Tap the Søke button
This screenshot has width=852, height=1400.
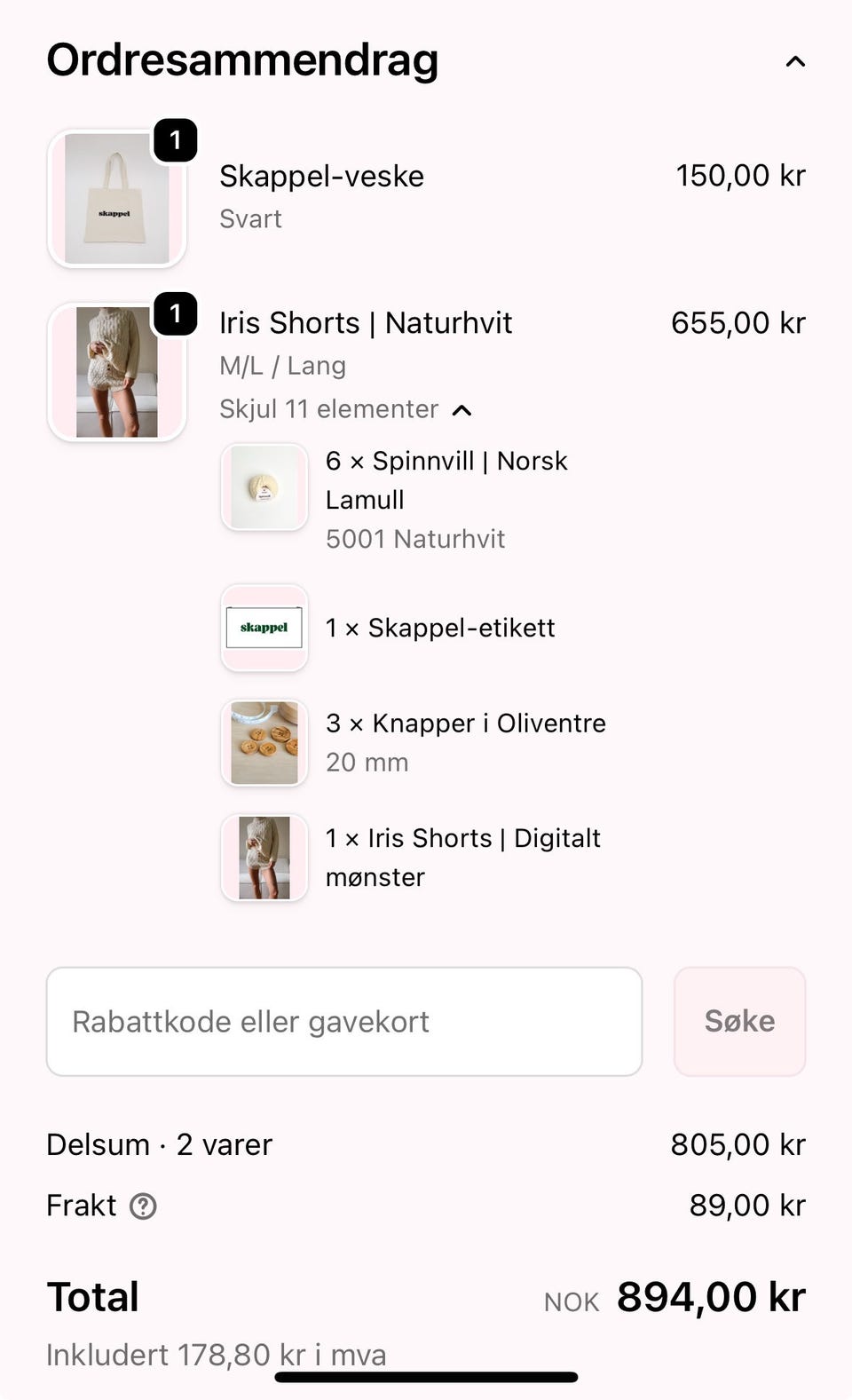click(739, 1021)
